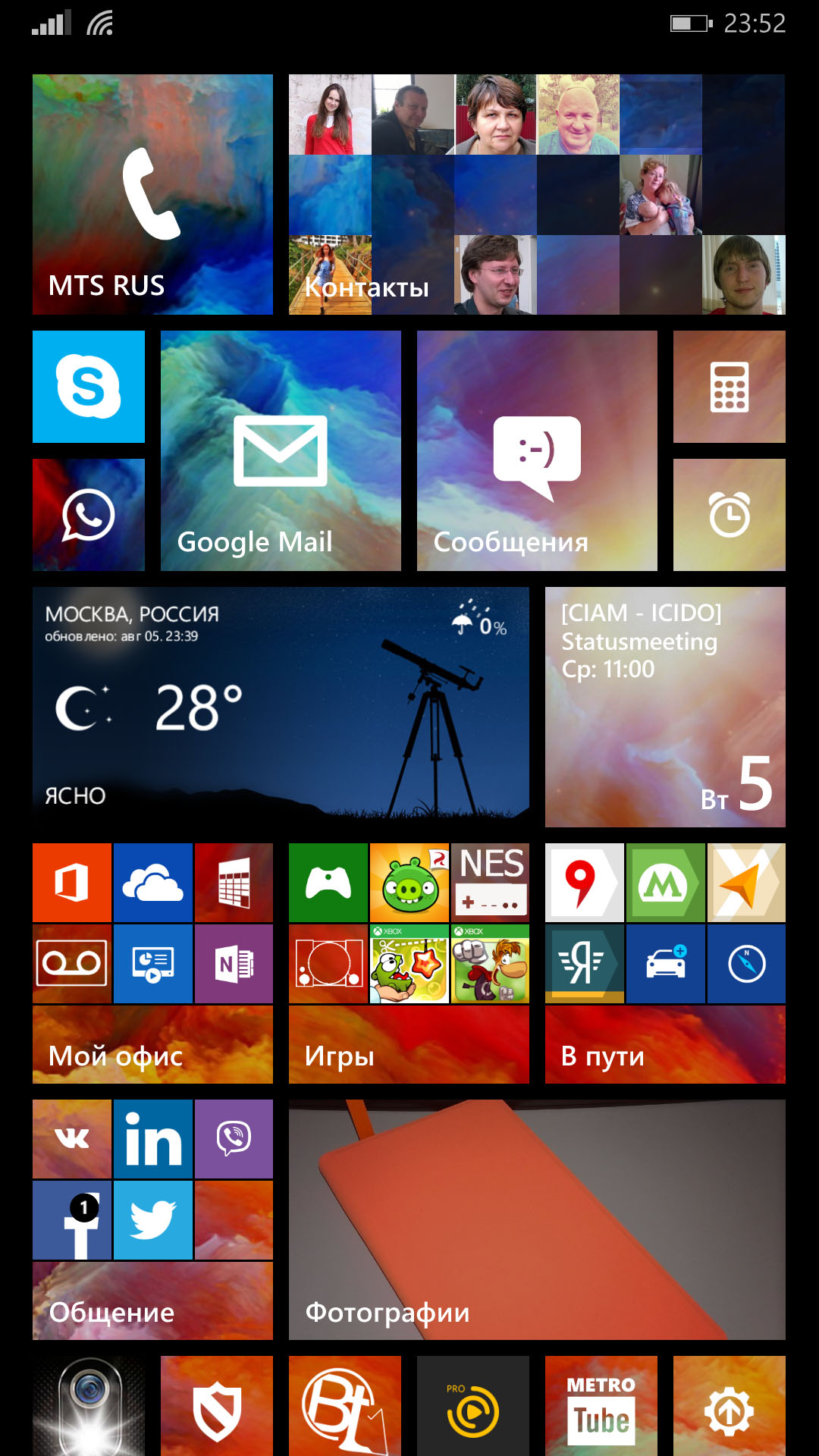Open the calendar tile with Statusmeeting
Screen dimensions: 819x1456
pos(665,707)
